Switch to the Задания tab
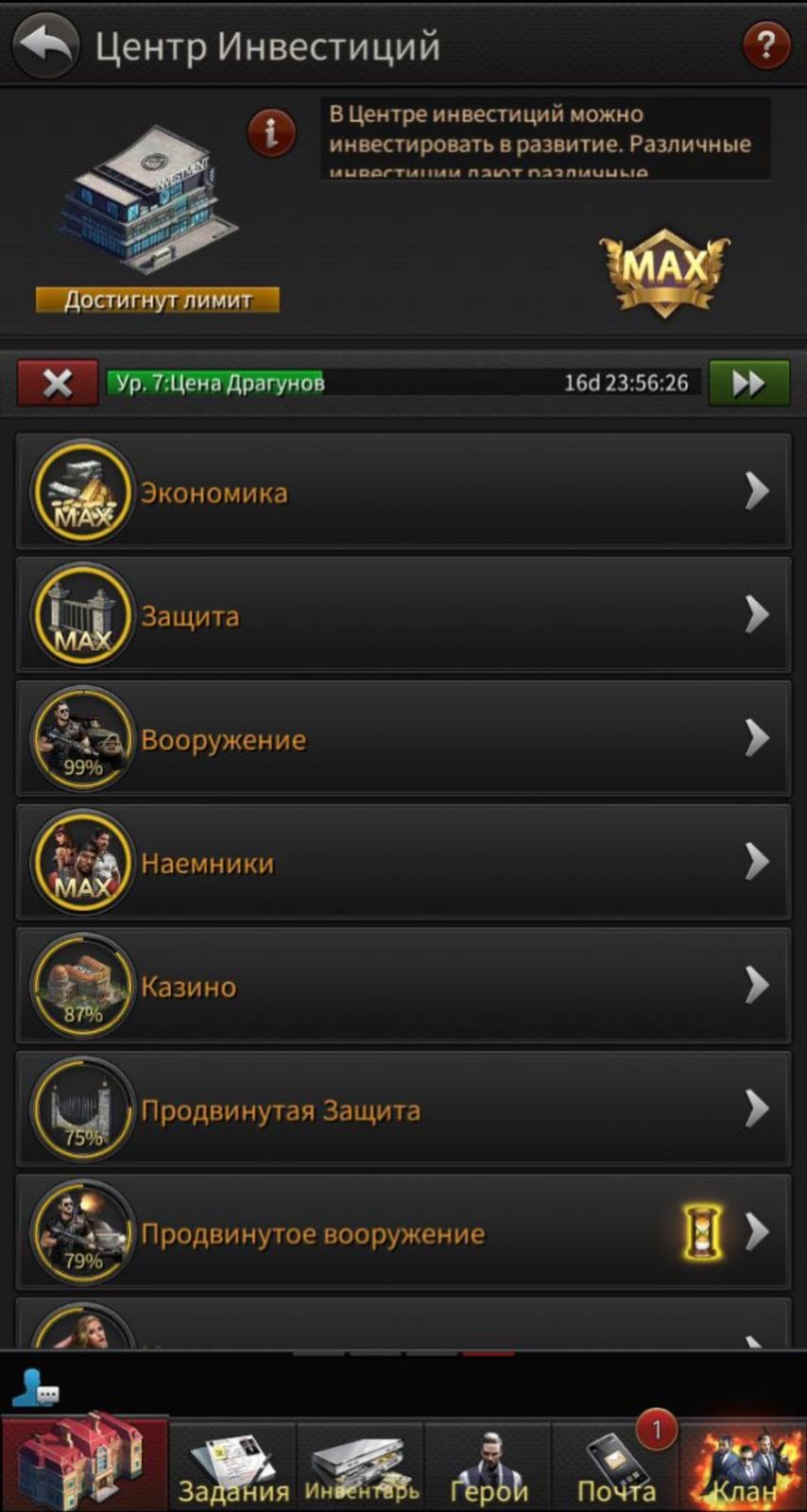 pos(232,1468)
